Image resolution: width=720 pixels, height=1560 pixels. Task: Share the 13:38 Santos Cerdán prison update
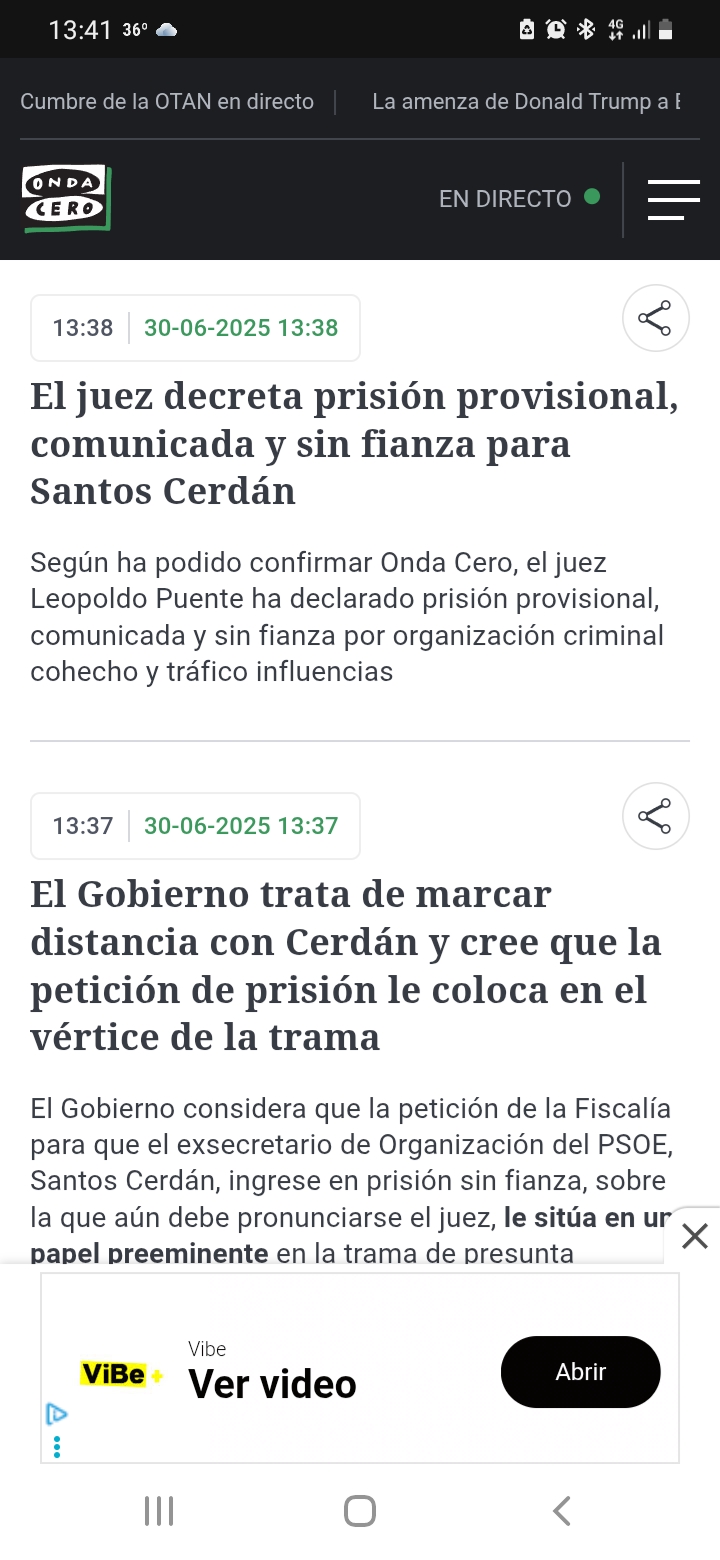(656, 319)
